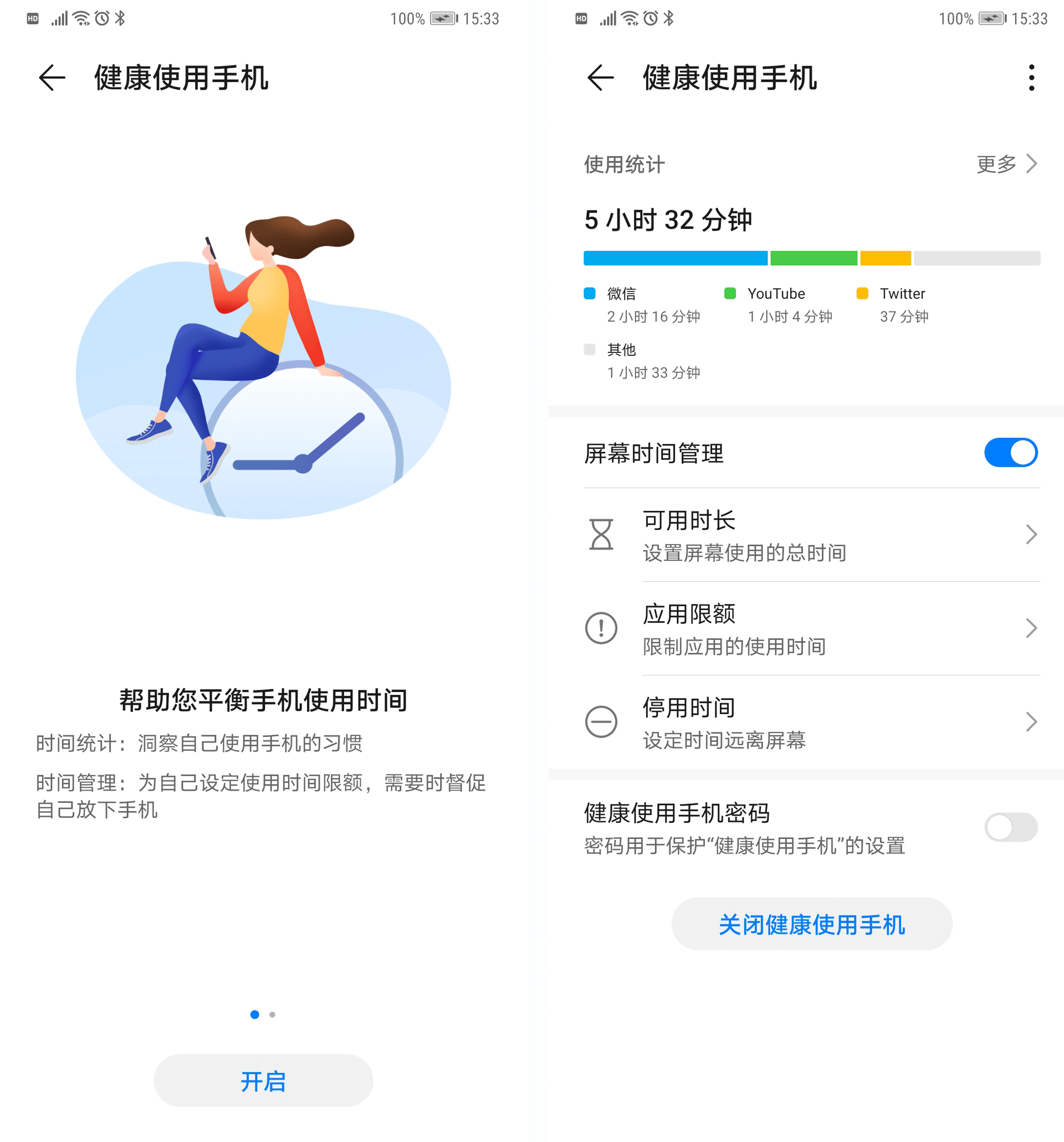Go back from the left 健康使用手机 intro screen
Viewport: 1064px width, 1142px height.
coord(52,78)
